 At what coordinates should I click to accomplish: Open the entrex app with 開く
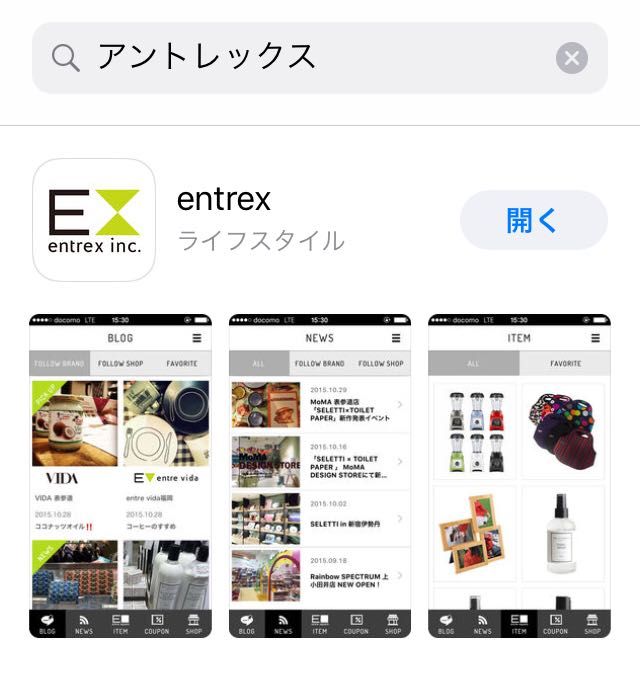point(533,220)
